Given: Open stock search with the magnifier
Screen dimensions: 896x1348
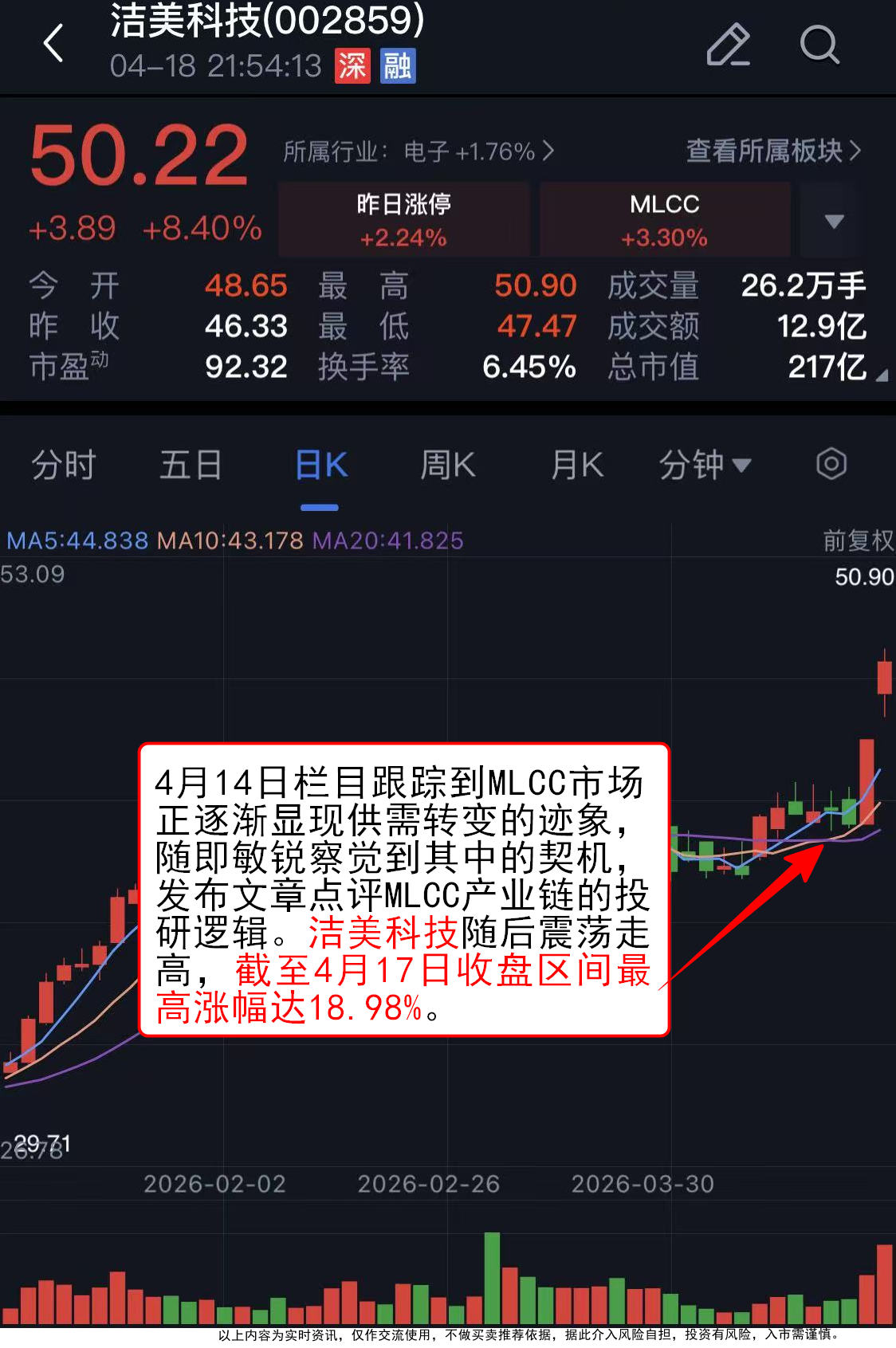Looking at the screenshot, I should click(819, 44).
